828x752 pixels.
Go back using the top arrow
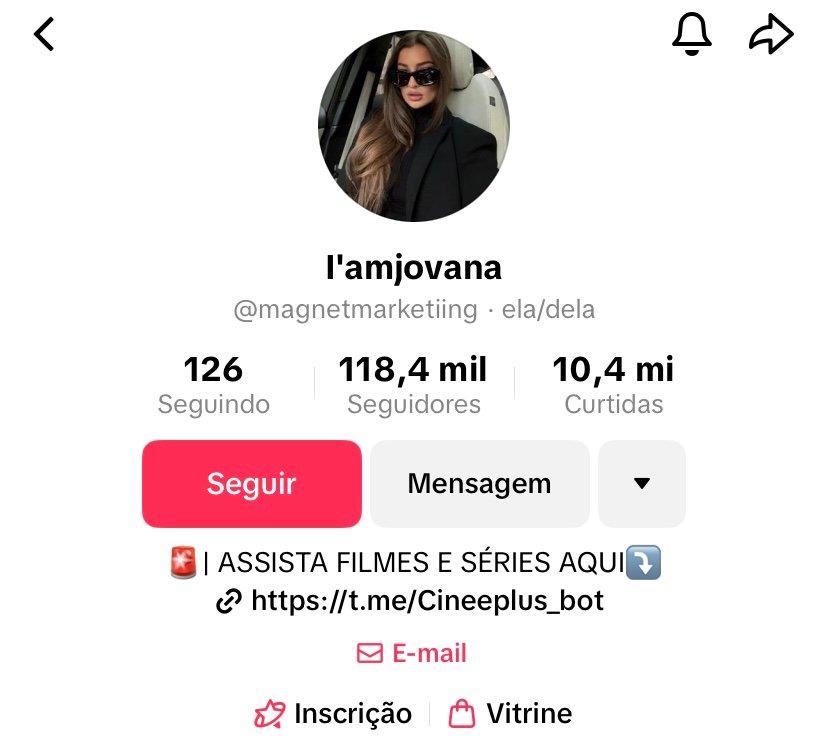(44, 35)
